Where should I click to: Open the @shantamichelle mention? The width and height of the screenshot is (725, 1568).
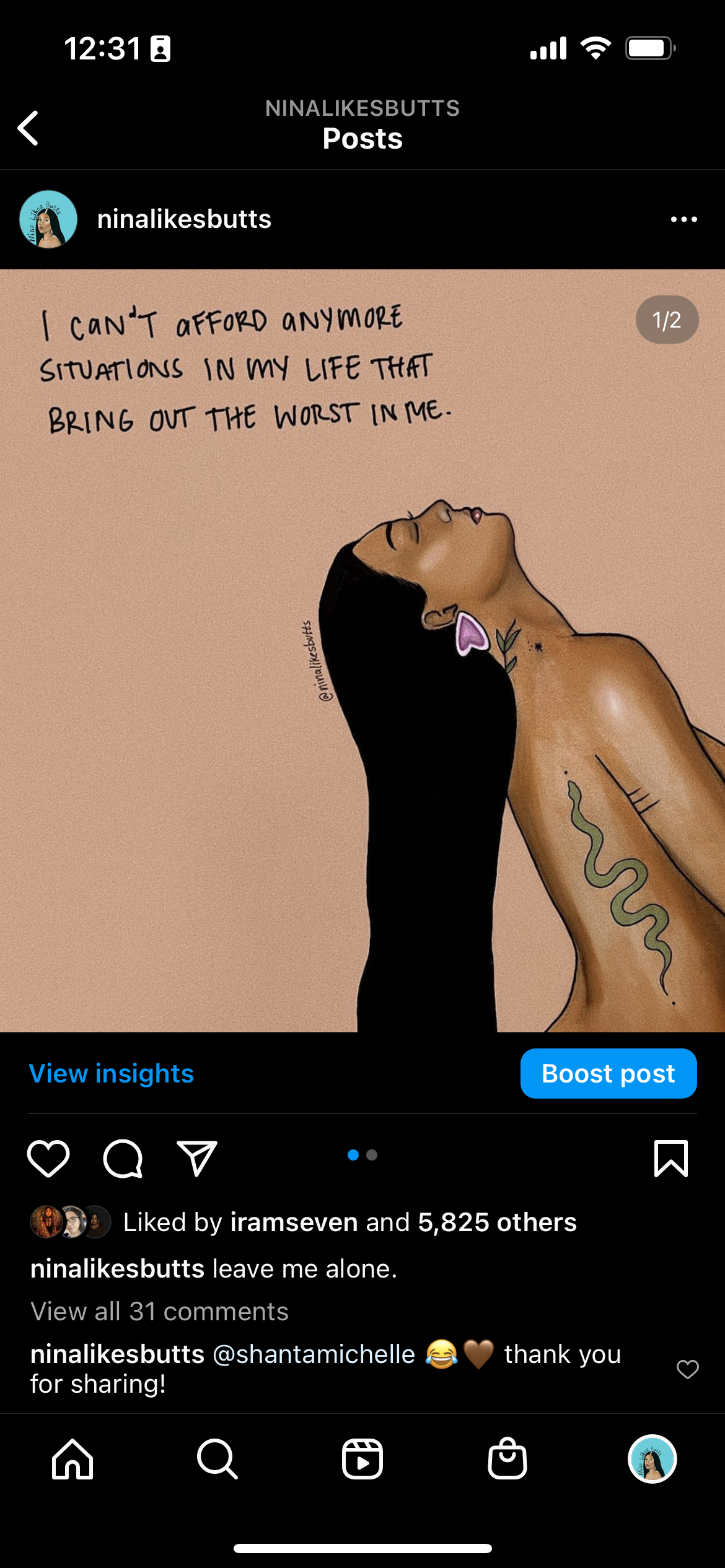click(x=314, y=1354)
